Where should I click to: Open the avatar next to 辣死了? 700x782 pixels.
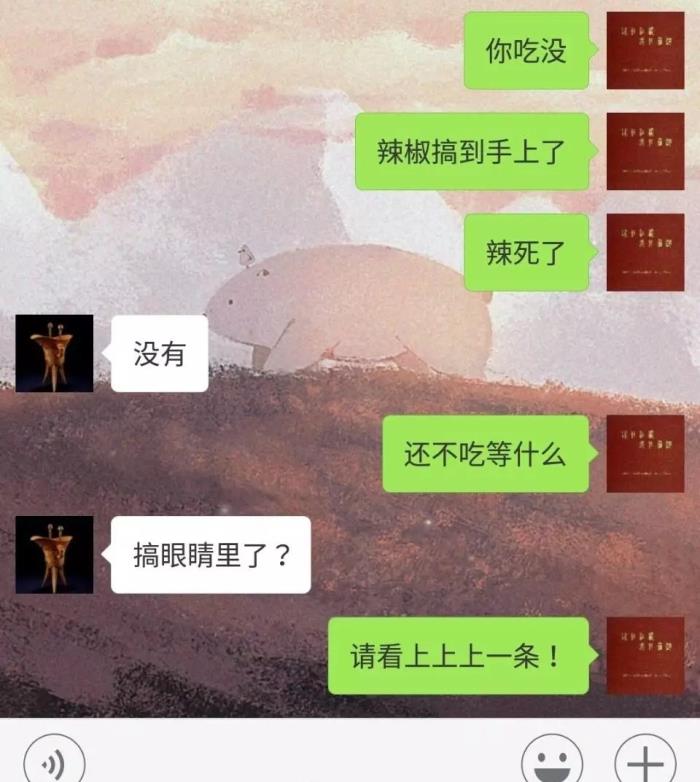(x=645, y=252)
